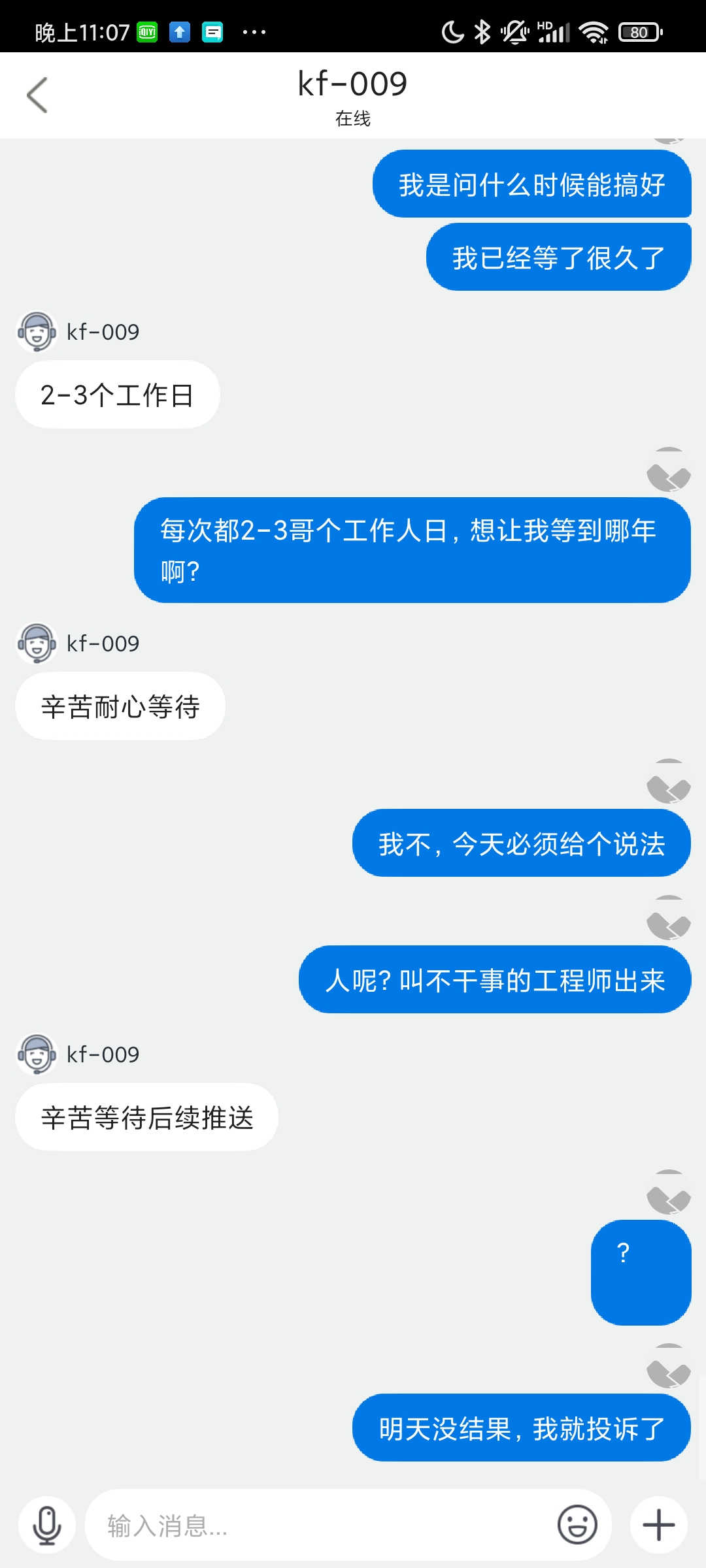The image size is (706, 1568).
Task: Tap kf-009 avatar above 2-3个工作日 message
Action: pos(37,332)
